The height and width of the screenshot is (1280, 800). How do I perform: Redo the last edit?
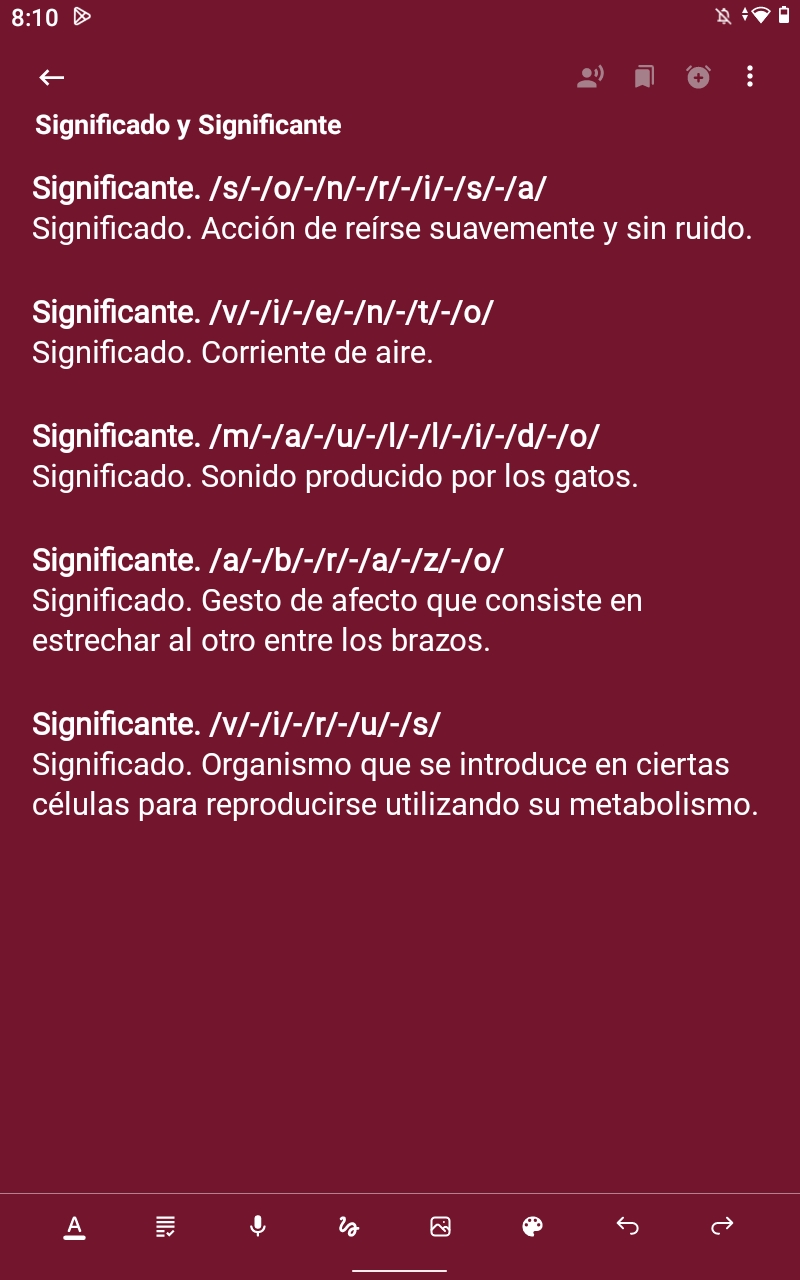click(x=721, y=1226)
